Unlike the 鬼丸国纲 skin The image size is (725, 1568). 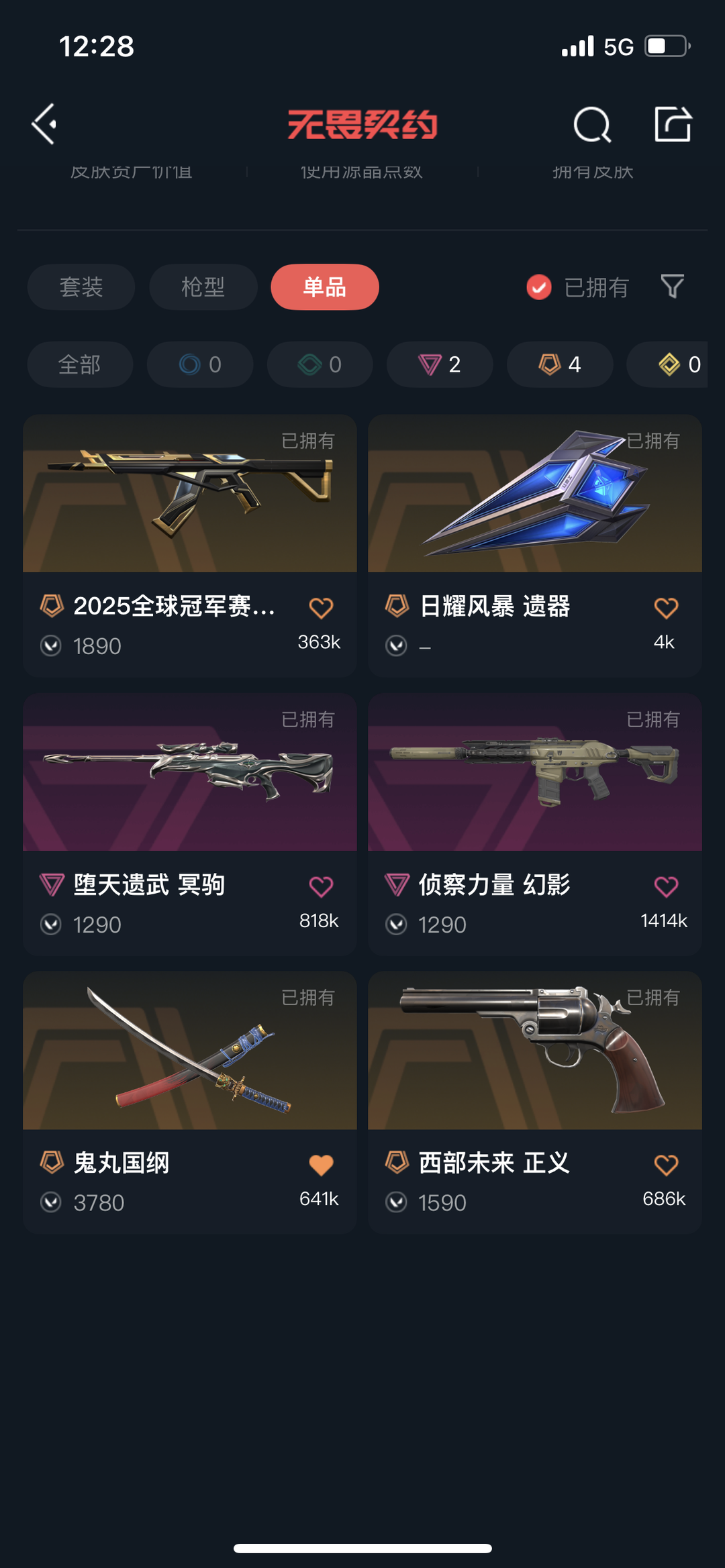pyautogui.click(x=321, y=1165)
